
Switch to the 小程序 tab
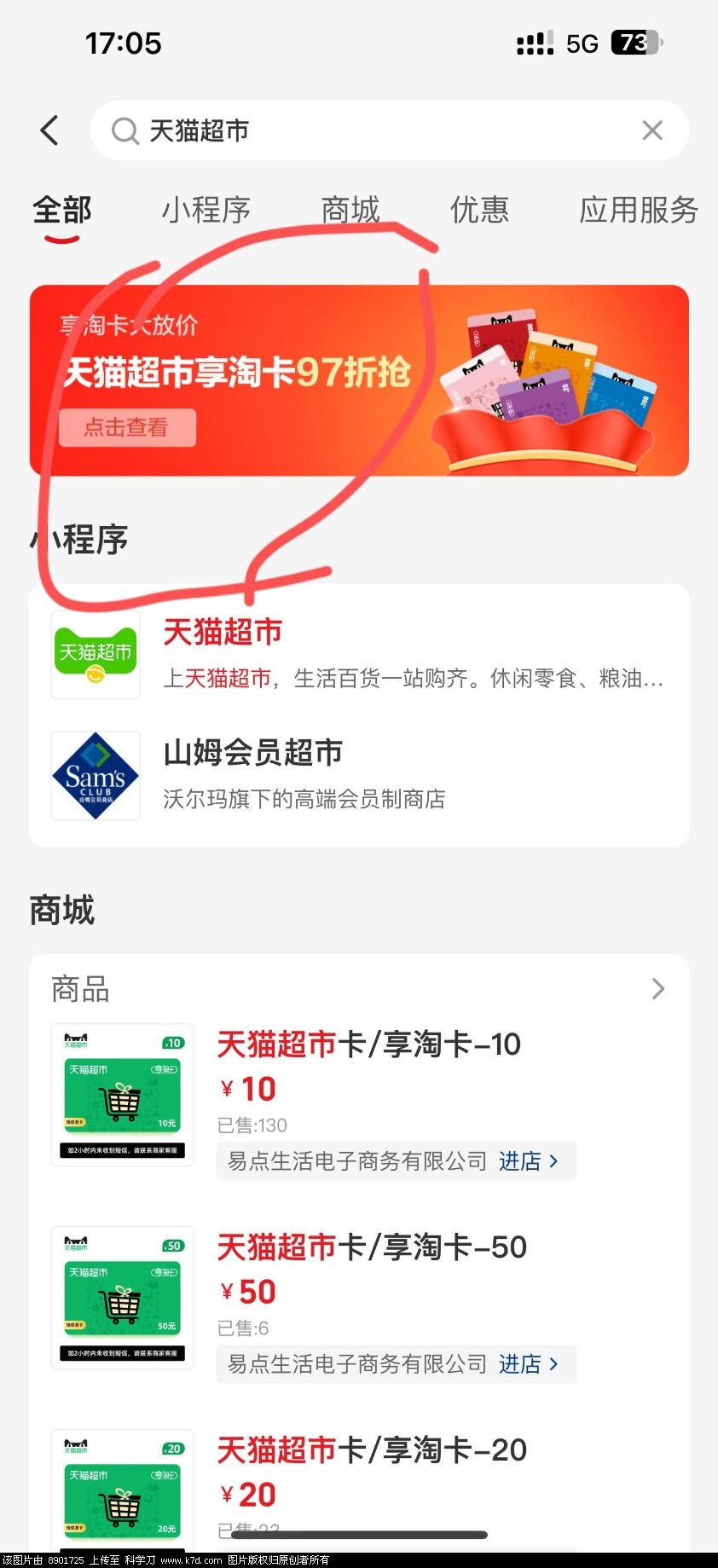(206, 210)
